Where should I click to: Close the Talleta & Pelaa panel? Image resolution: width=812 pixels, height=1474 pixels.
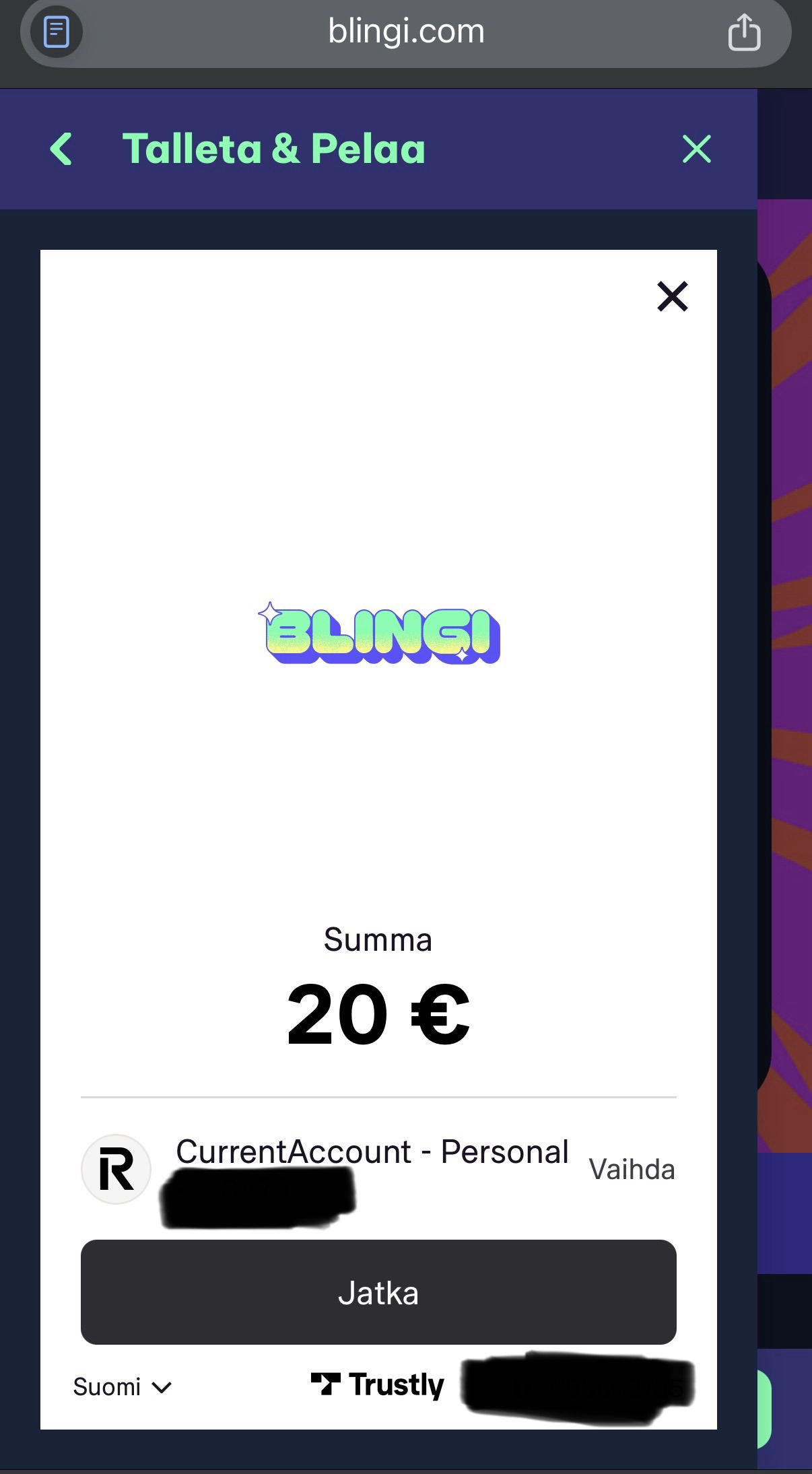click(696, 149)
